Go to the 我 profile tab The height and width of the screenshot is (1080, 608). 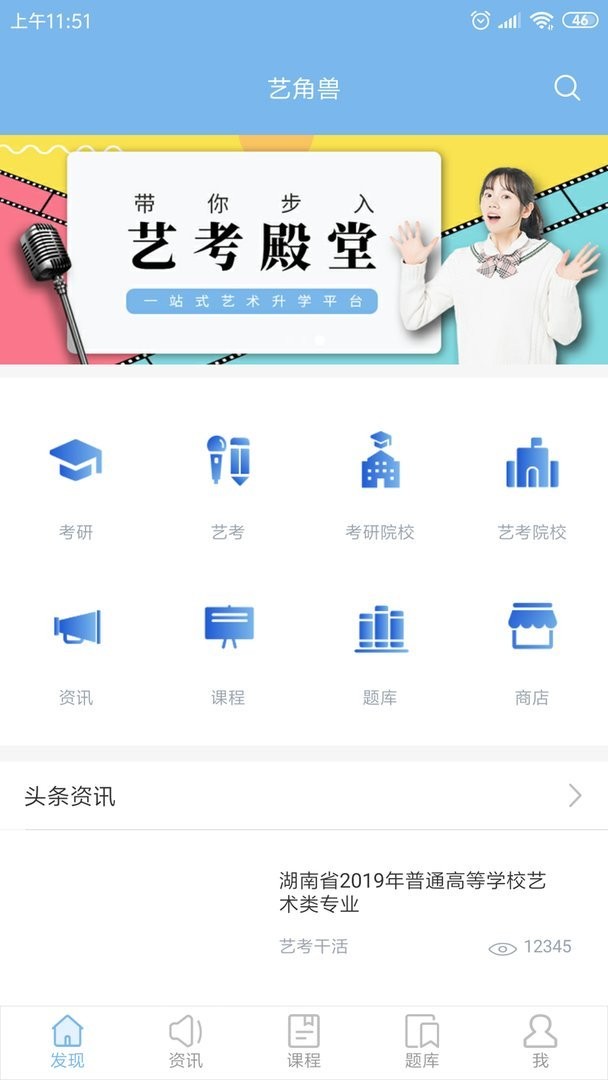tap(540, 1042)
